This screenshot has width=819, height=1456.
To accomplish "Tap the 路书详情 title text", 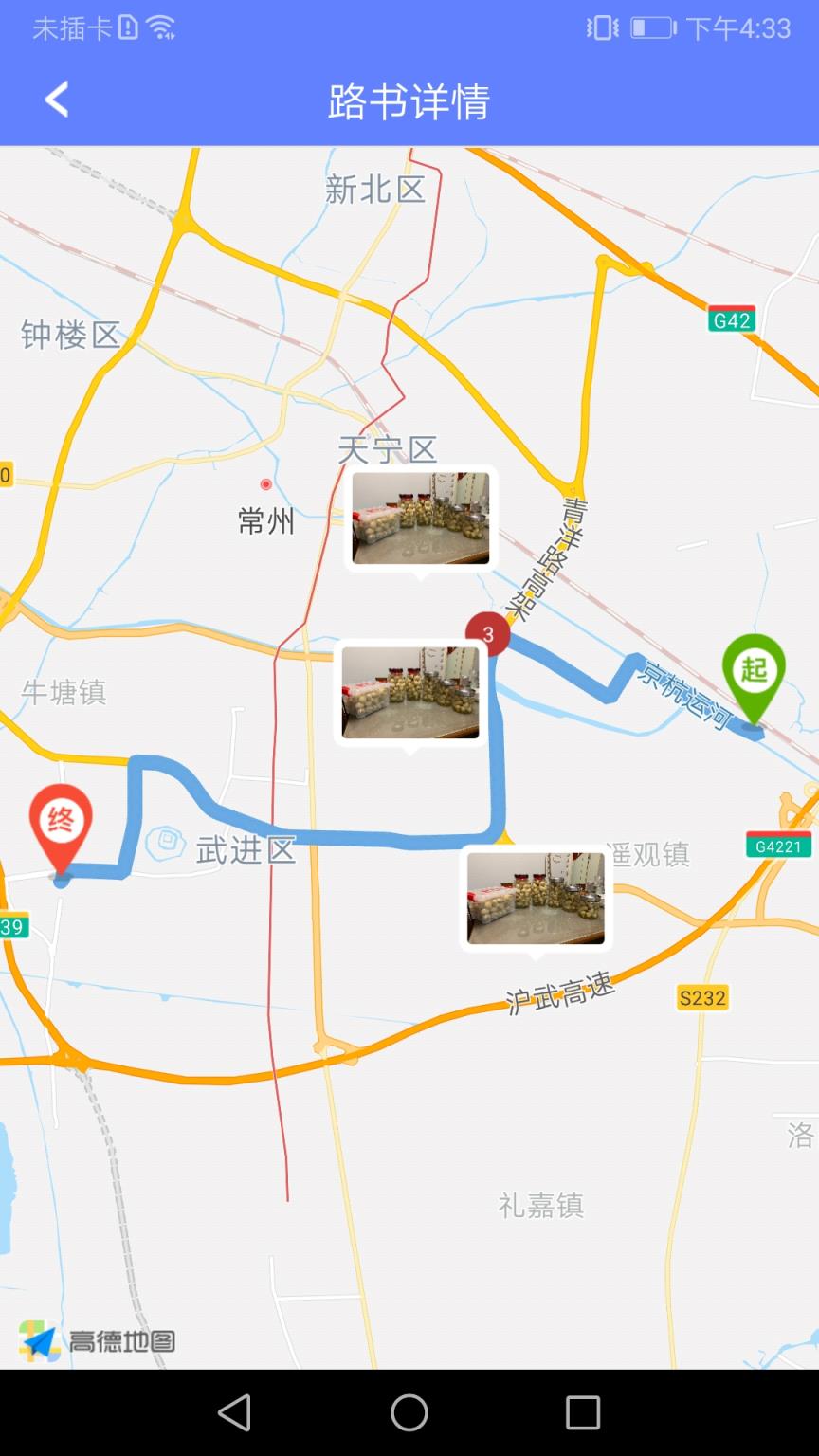I will [409, 100].
